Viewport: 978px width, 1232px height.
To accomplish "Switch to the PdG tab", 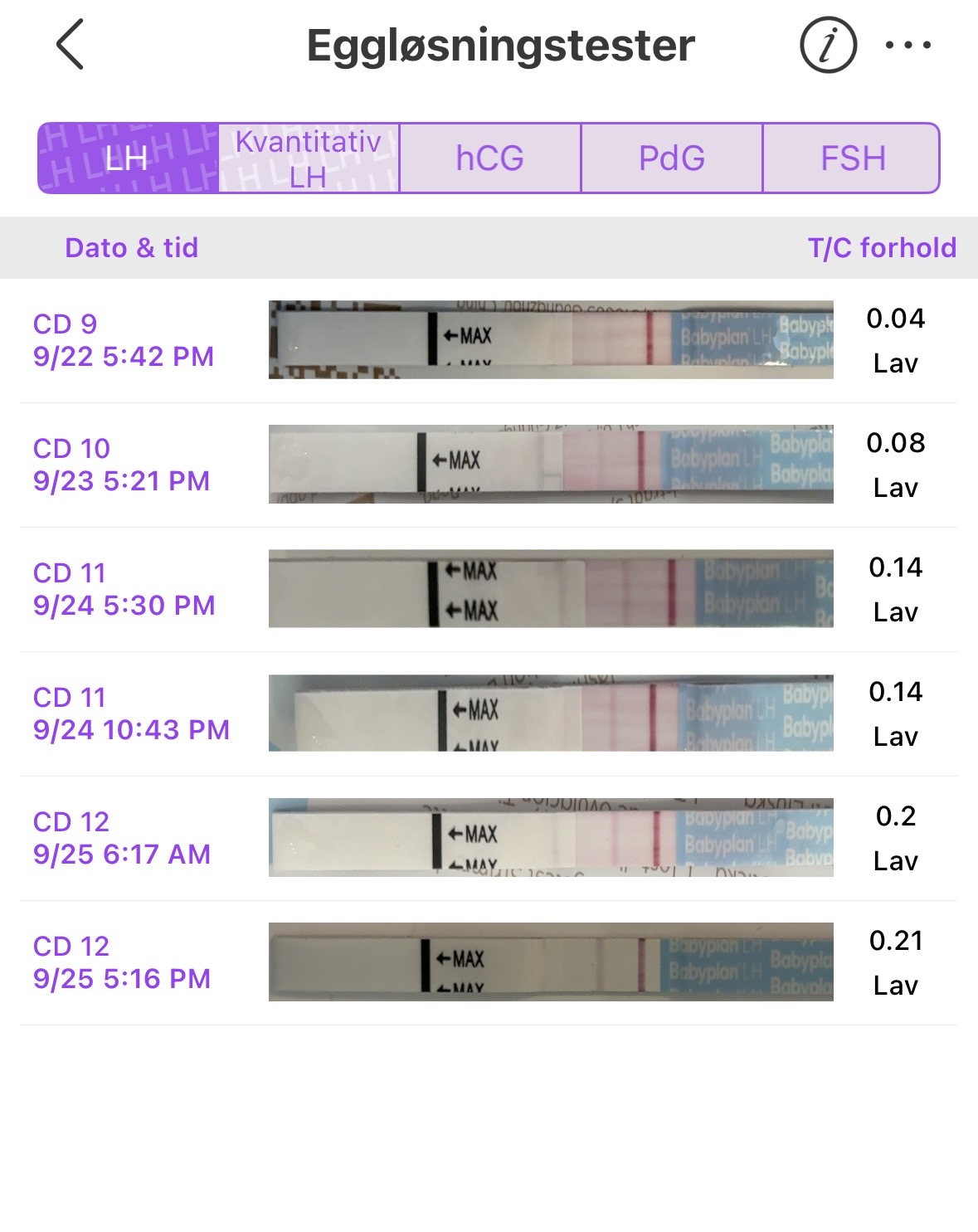I will pyautogui.click(x=672, y=158).
